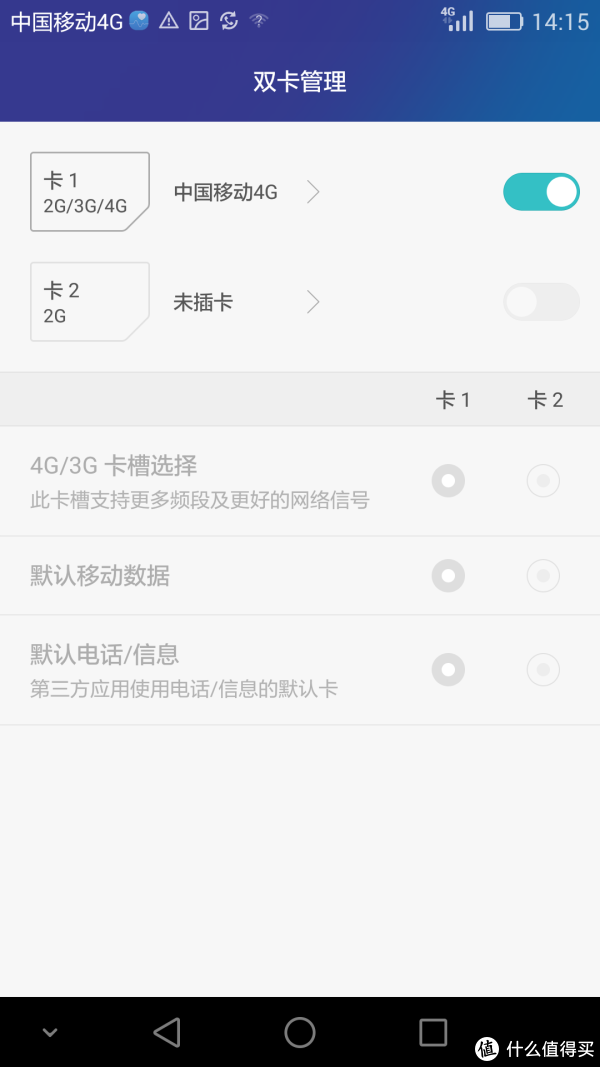Go back with the navigation bar triangle
600x1067 pixels.
click(x=167, y=1032)
